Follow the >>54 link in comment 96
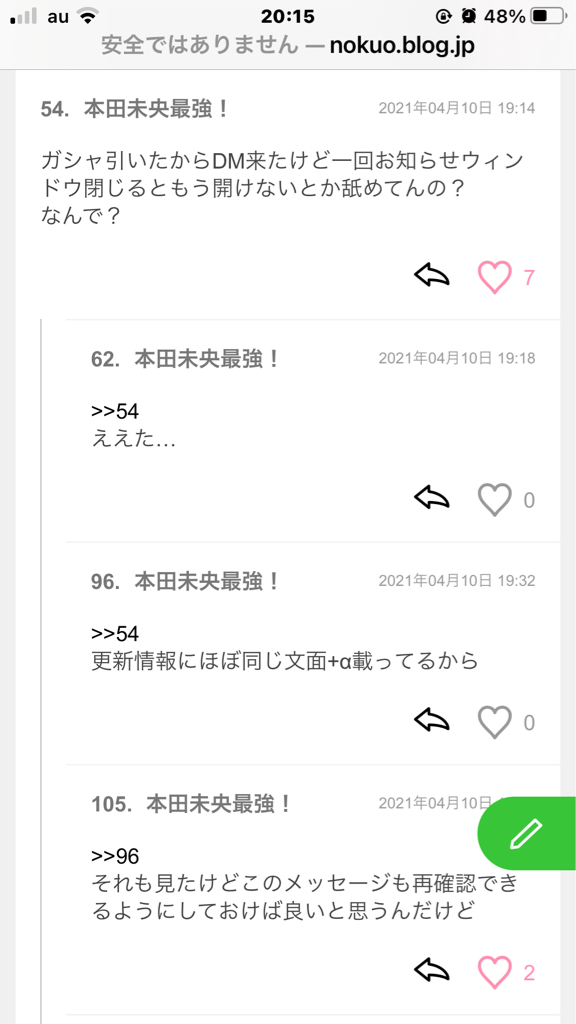Image resolution: width=576 pixels, height=1024 pixels. [x=115, y=633]
